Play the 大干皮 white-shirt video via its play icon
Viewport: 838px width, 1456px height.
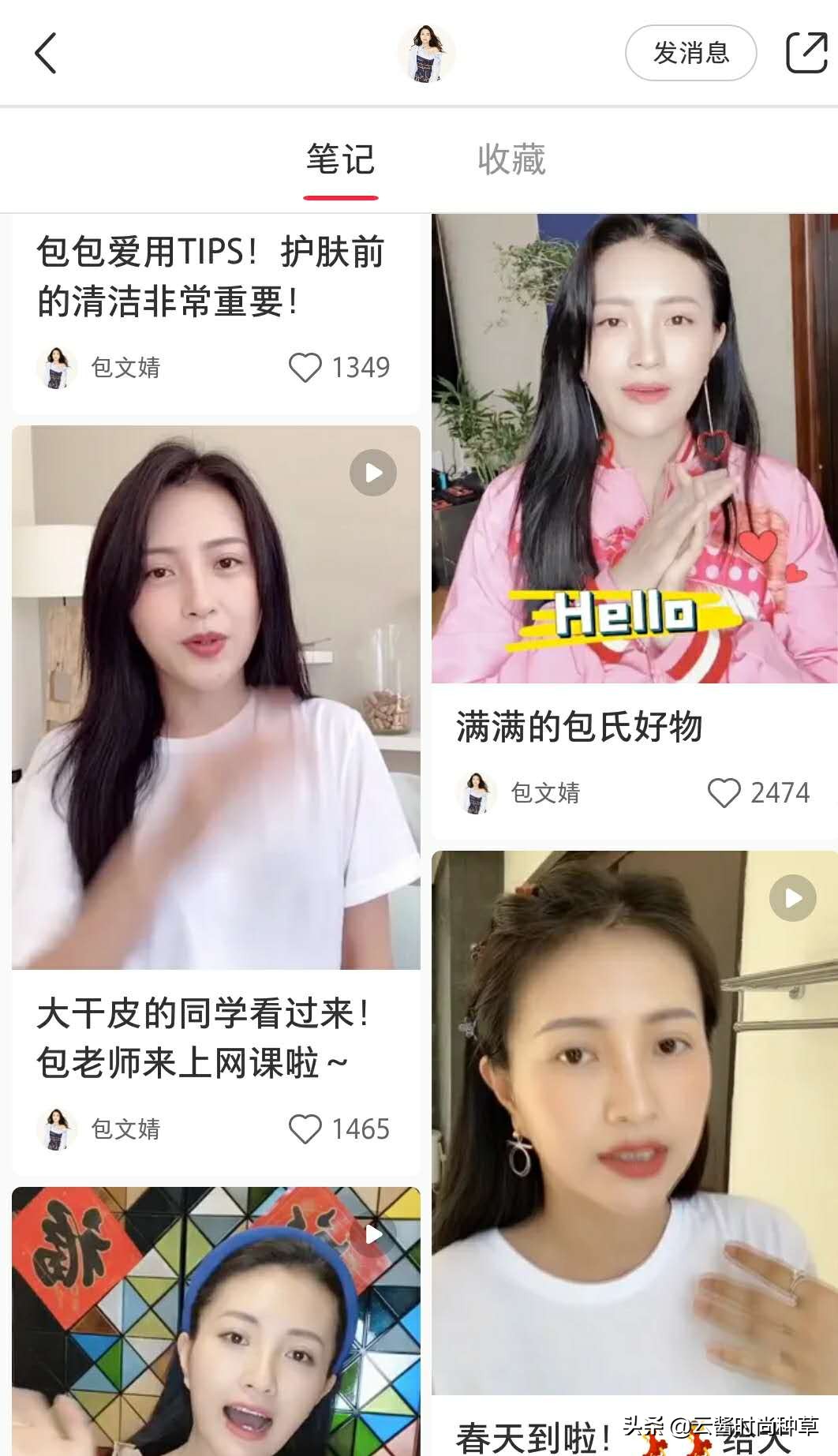372,471
